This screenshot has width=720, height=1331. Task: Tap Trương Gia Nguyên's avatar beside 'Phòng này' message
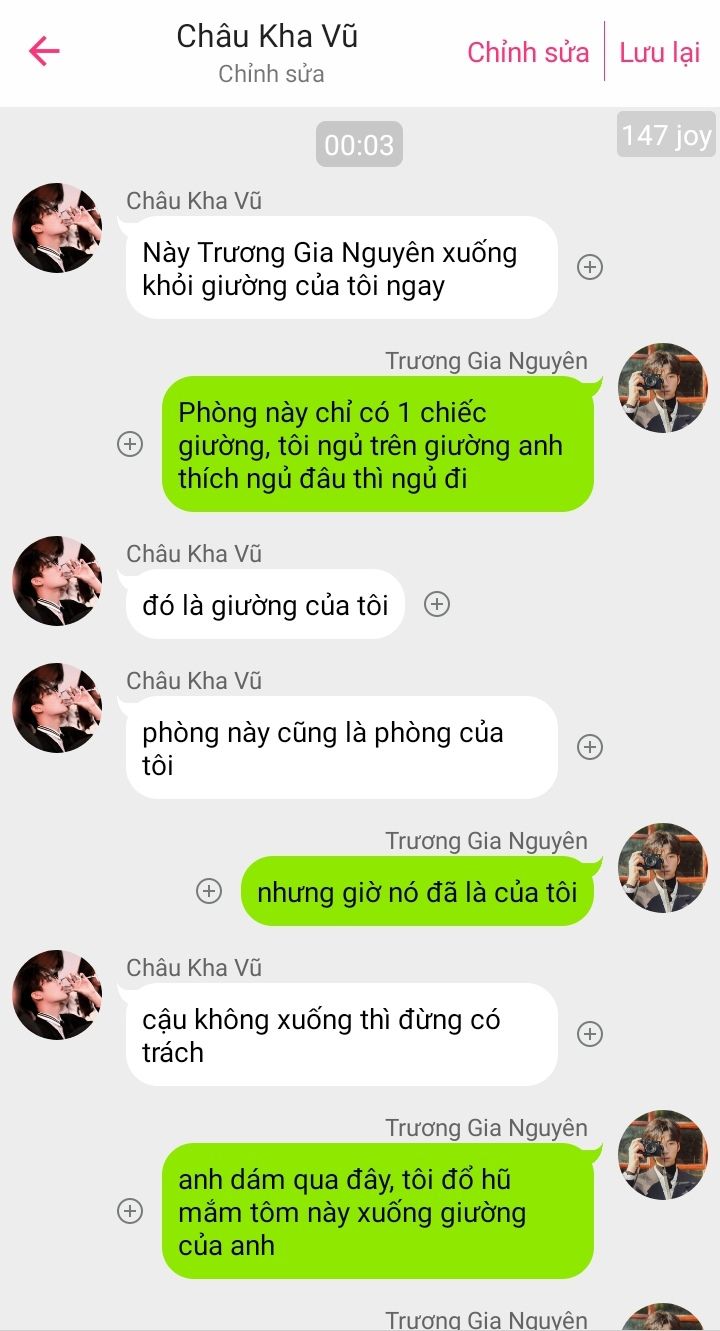click(662, 388)
